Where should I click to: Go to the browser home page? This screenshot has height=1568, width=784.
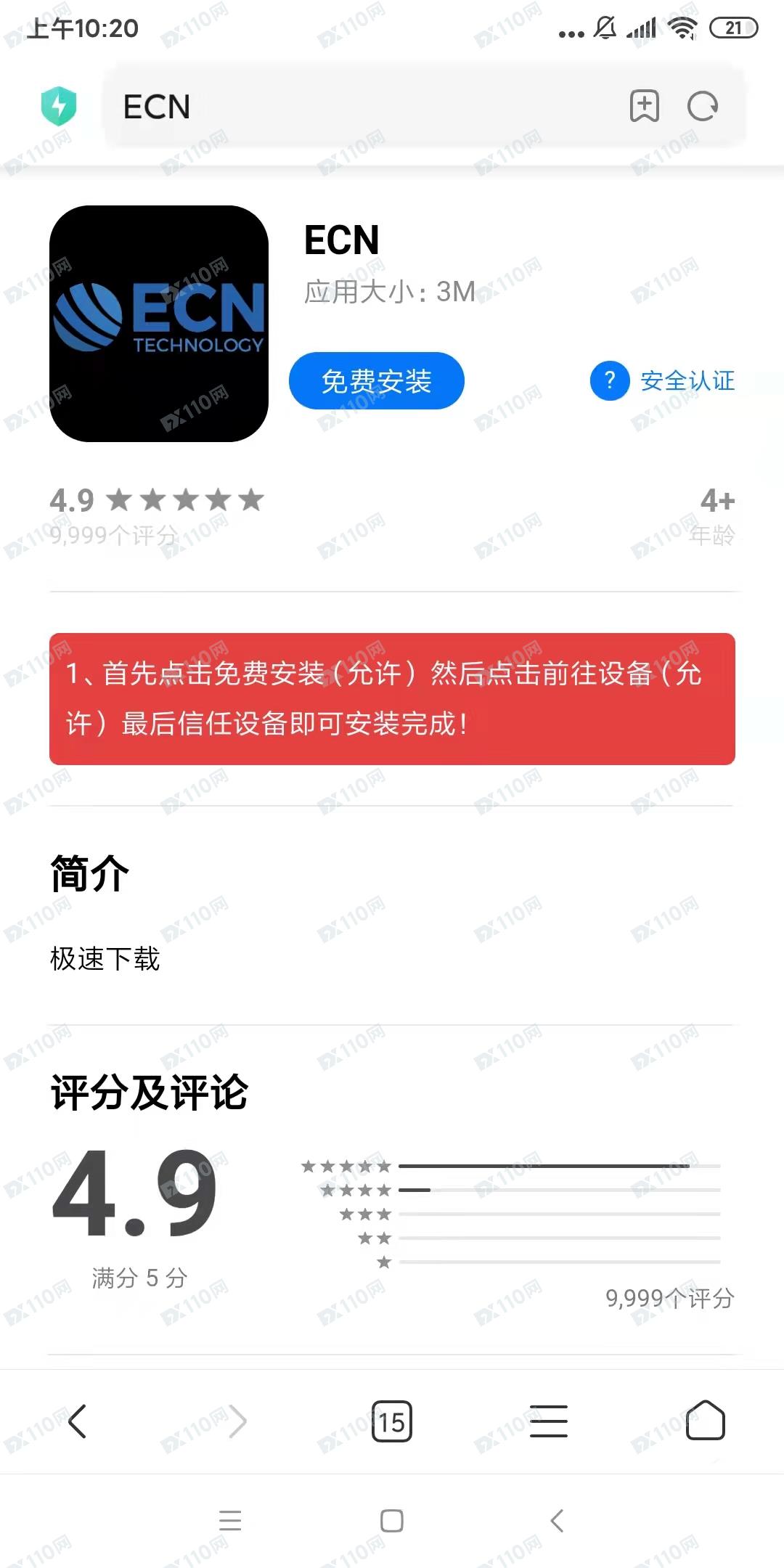coord(705,1420)
